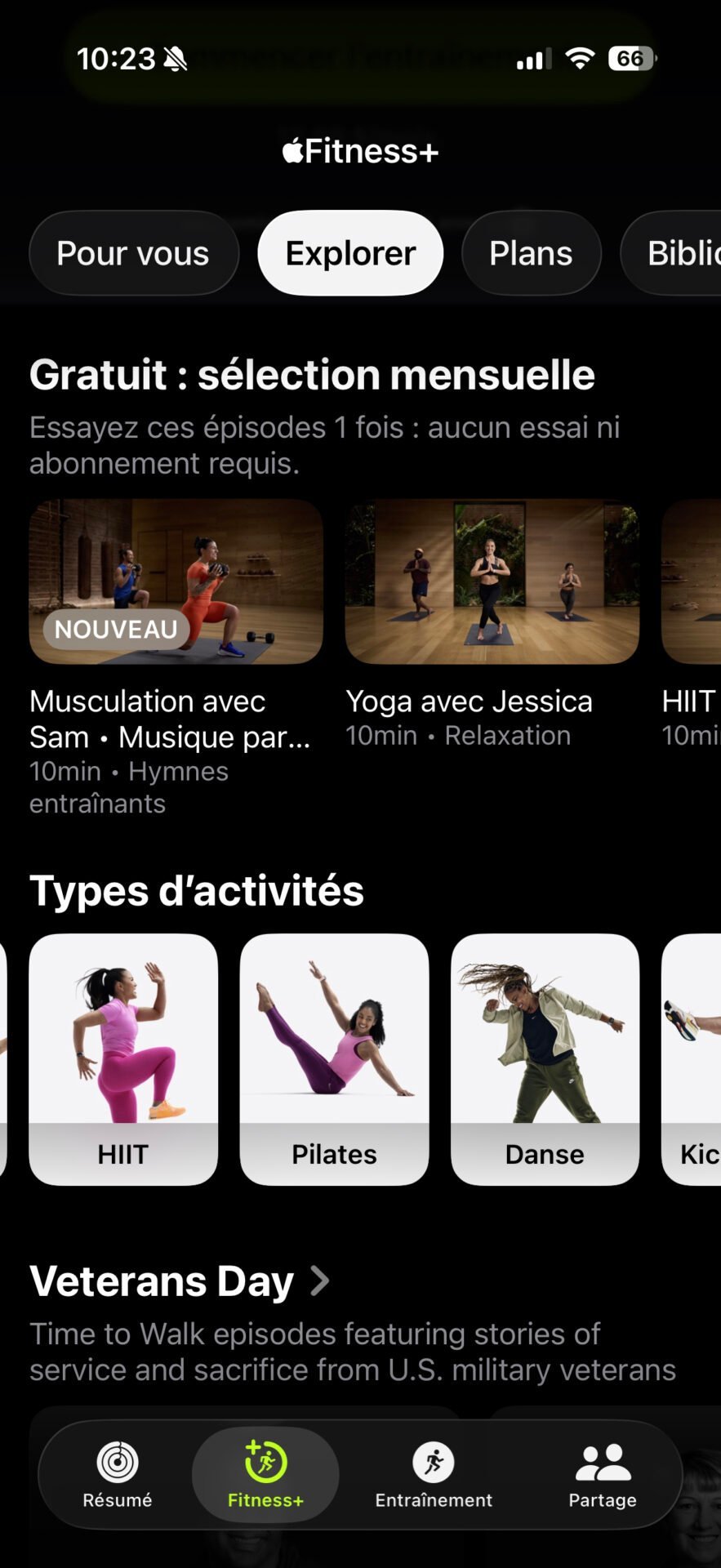This screenshot has width=721, height=1568.
Task: Open the Plans tab
Action: click(531, 253)
